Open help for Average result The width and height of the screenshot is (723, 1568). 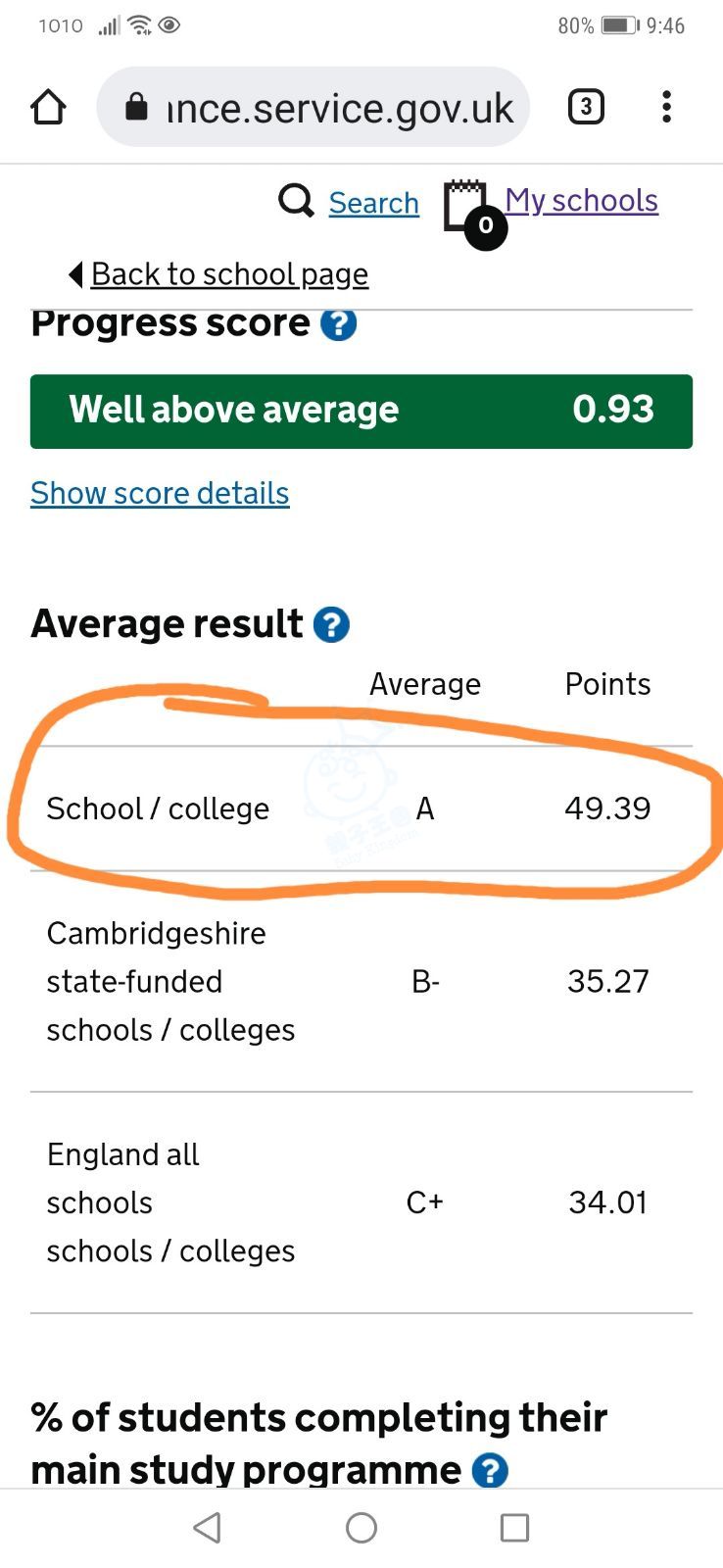[331, 624]
